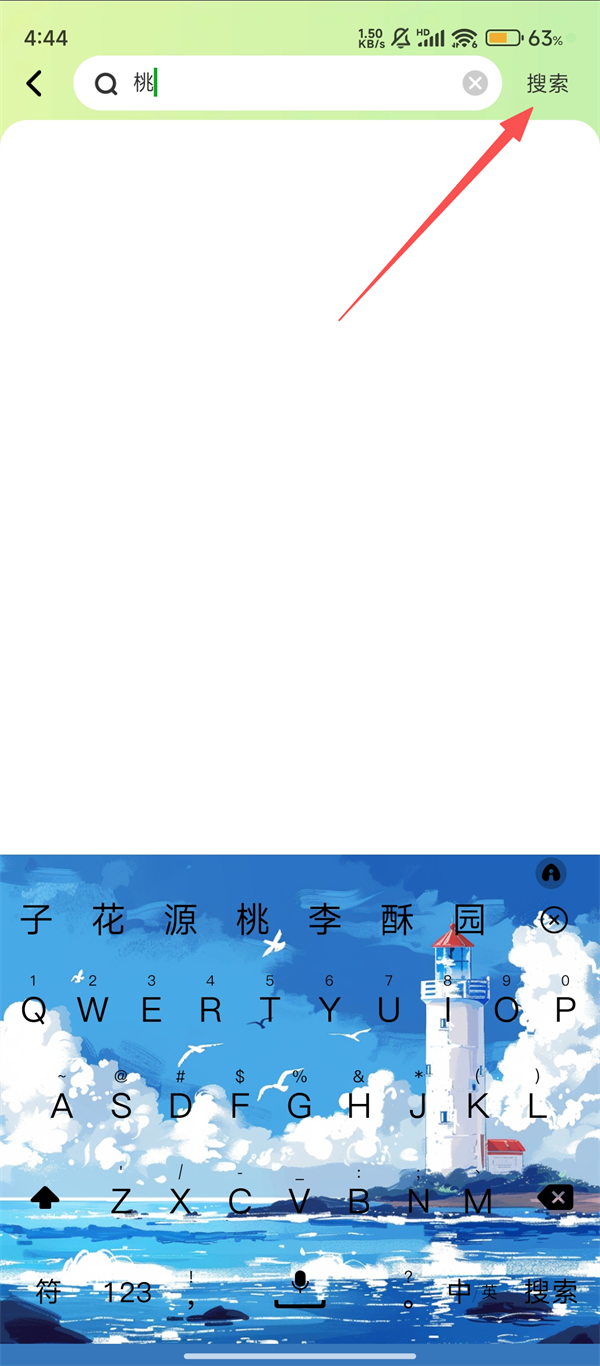Choose the 园 candidate word
This screenshot has height=1366, width=600.
(469, 919)
